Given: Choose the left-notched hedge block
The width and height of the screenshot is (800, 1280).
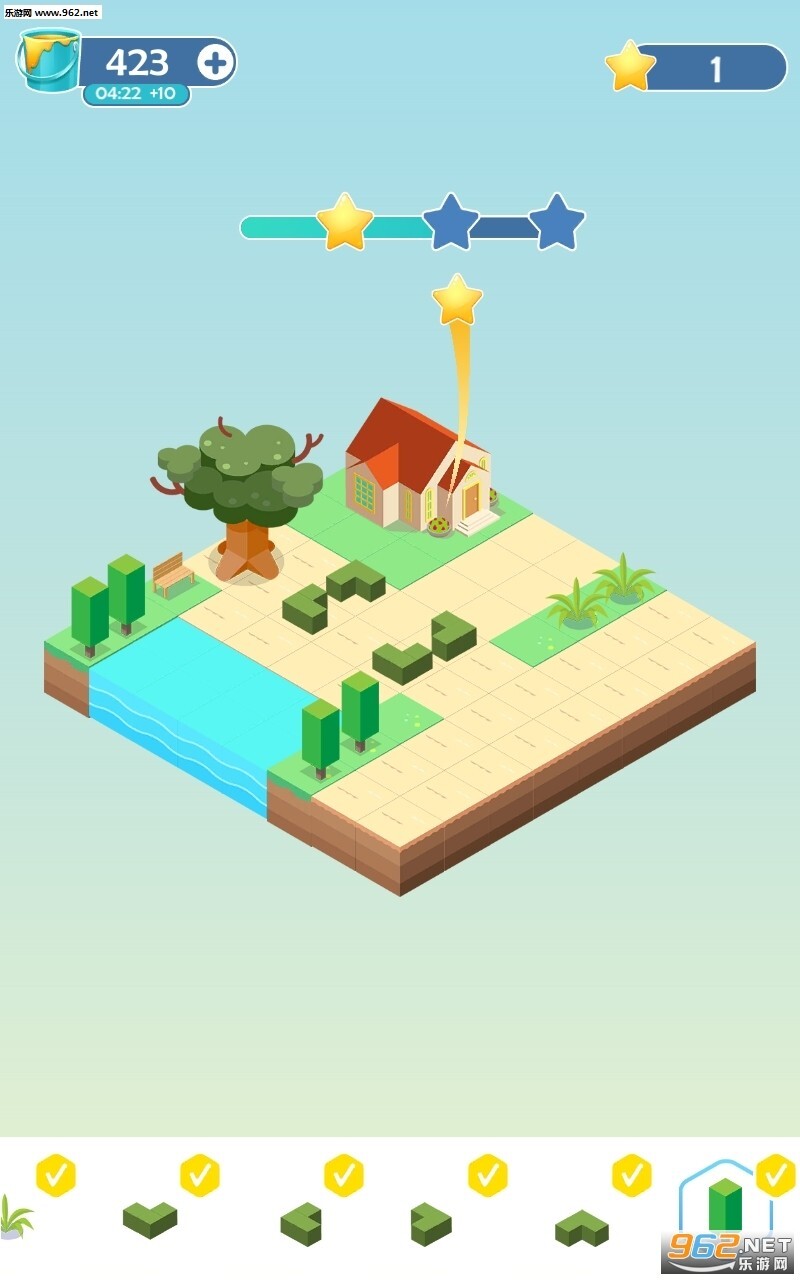Looking at the screenshot, I should coord(301,1223).
